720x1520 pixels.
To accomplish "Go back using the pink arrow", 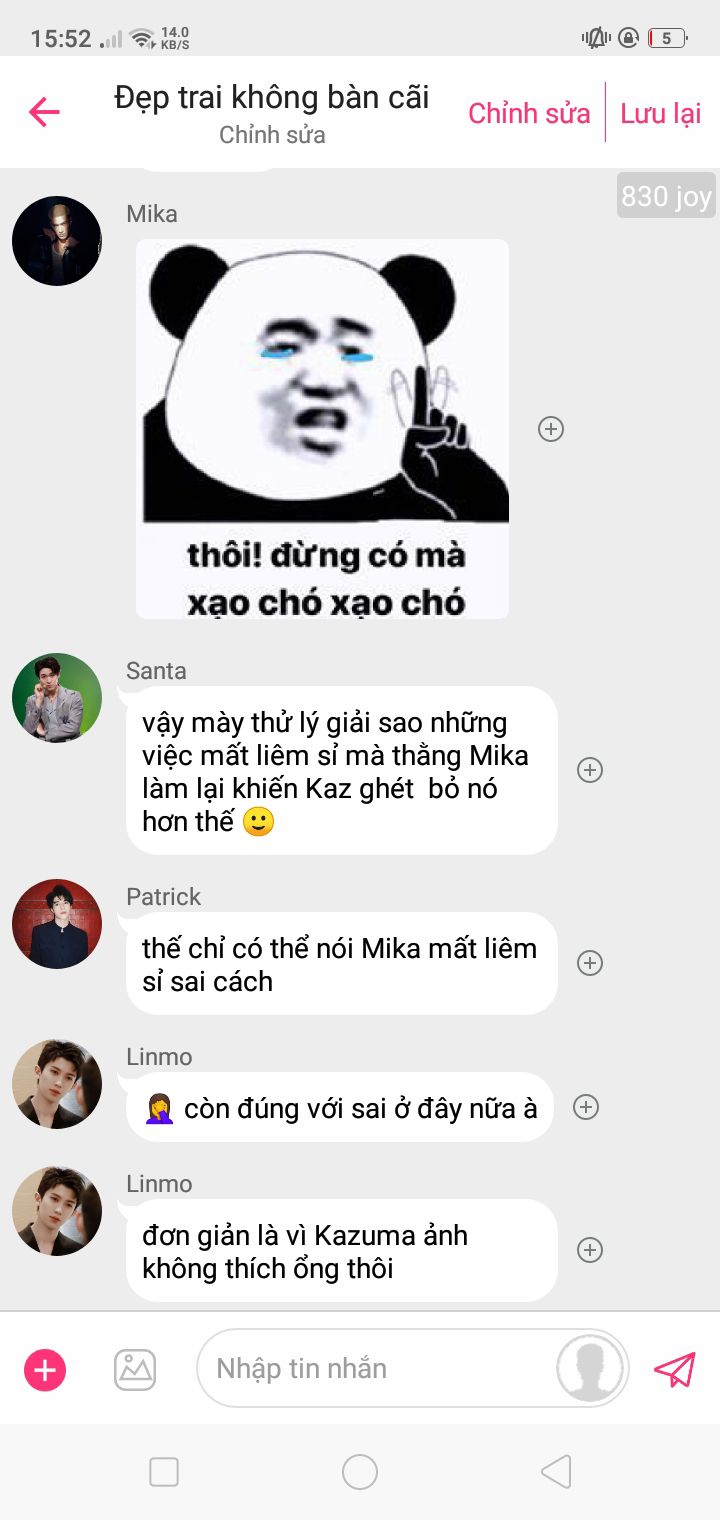I will (x=44, y=112).
